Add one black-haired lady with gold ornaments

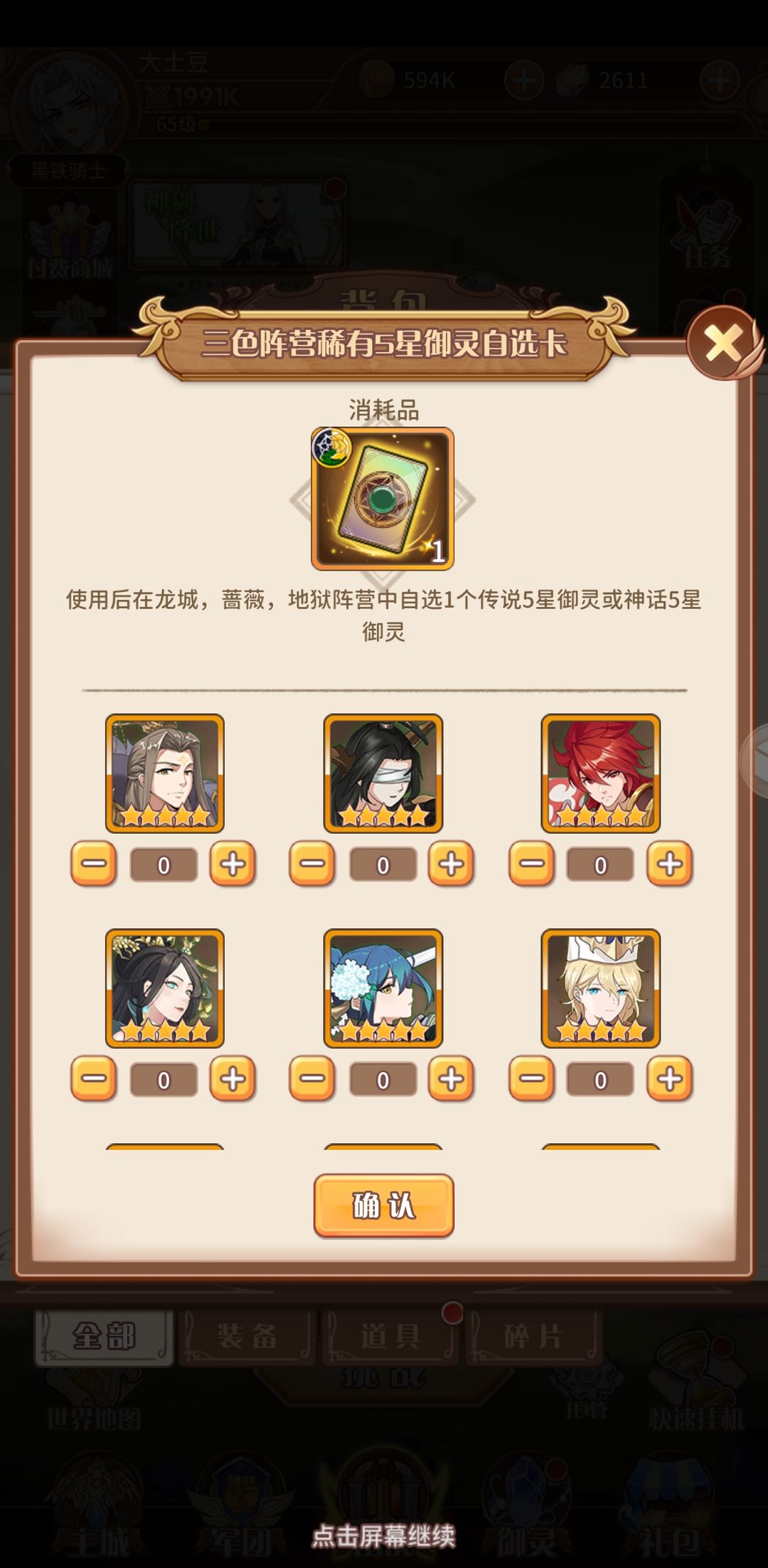[232, 1079]
